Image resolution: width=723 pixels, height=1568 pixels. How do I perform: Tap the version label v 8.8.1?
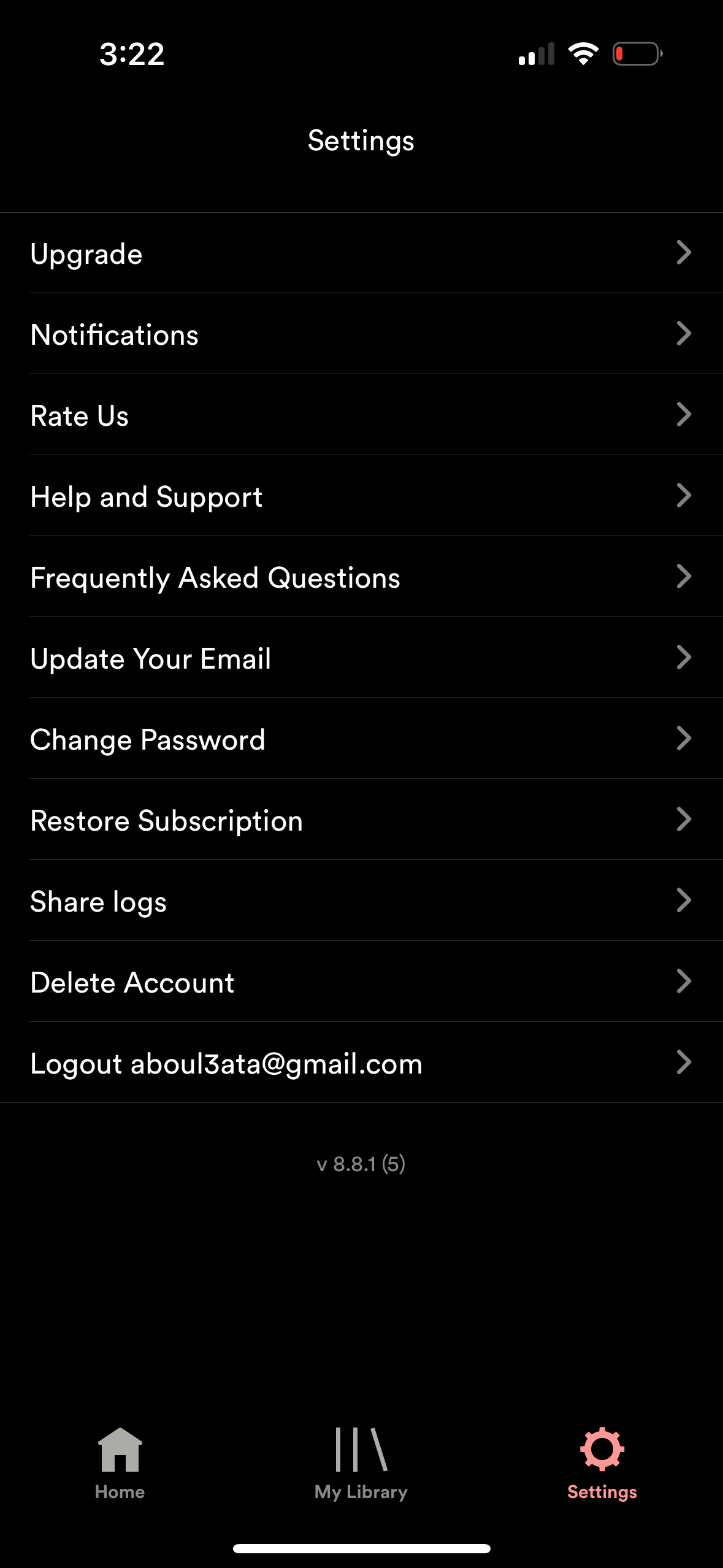pos(361,1164)
